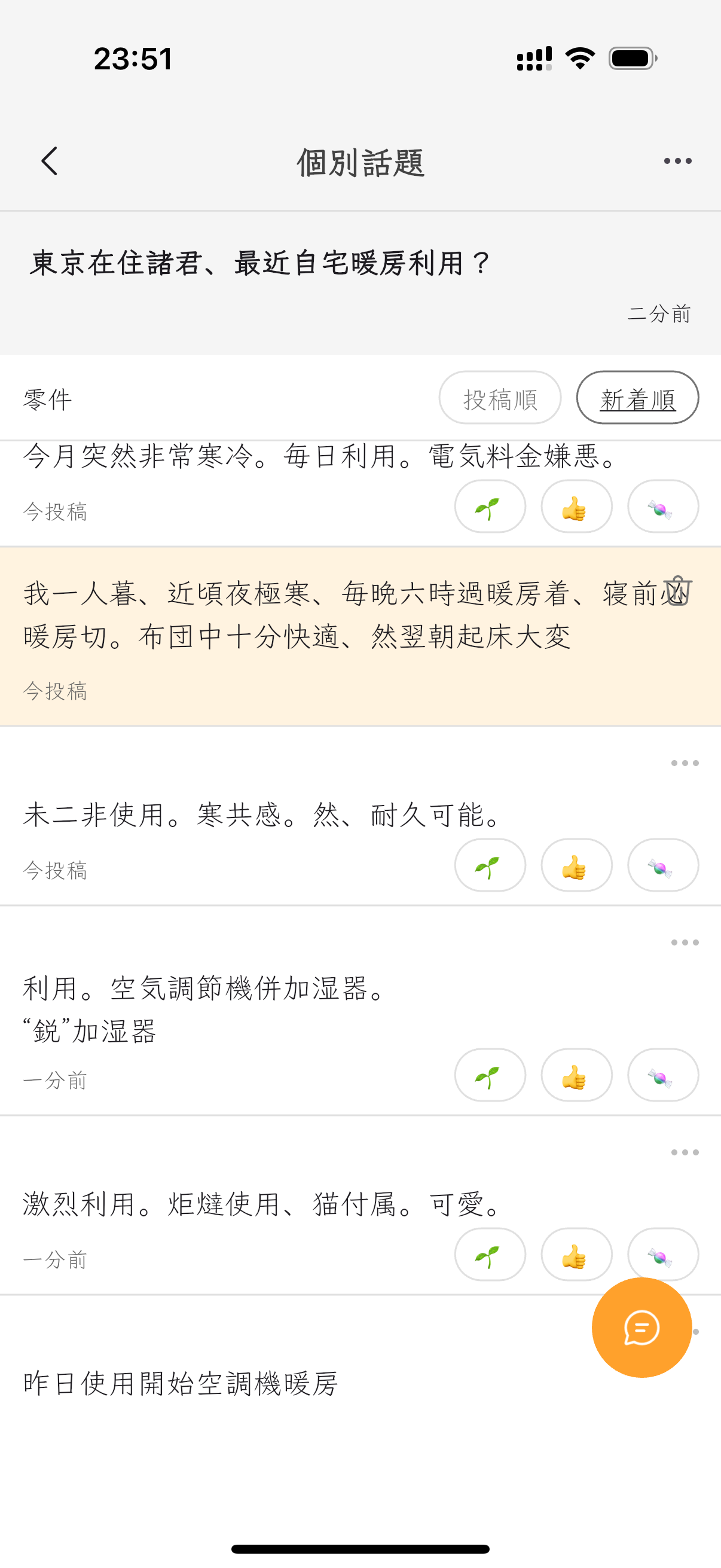React with sprout on 猫付属 comment

[x=490, y=1255]
